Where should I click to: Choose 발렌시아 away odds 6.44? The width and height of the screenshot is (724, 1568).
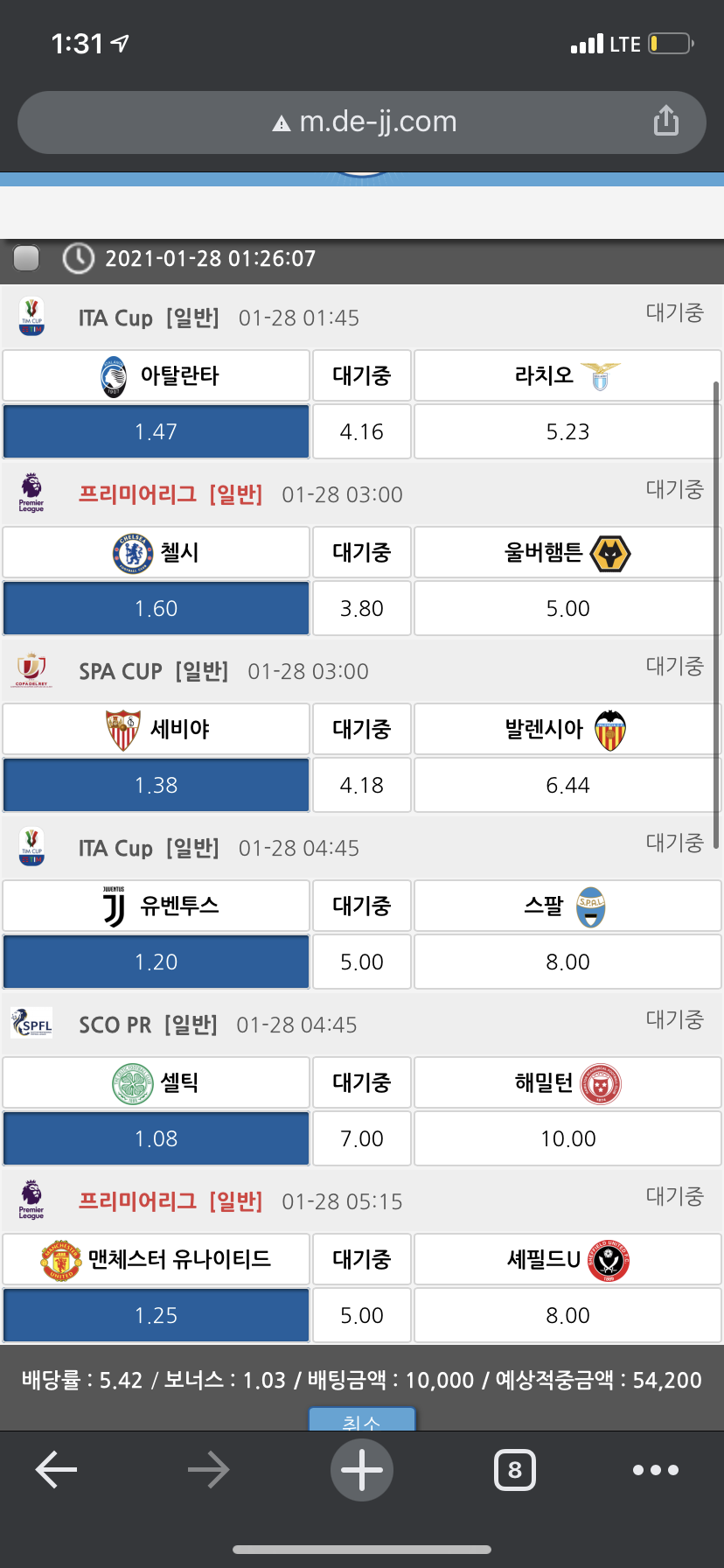(x=567, y=785)
